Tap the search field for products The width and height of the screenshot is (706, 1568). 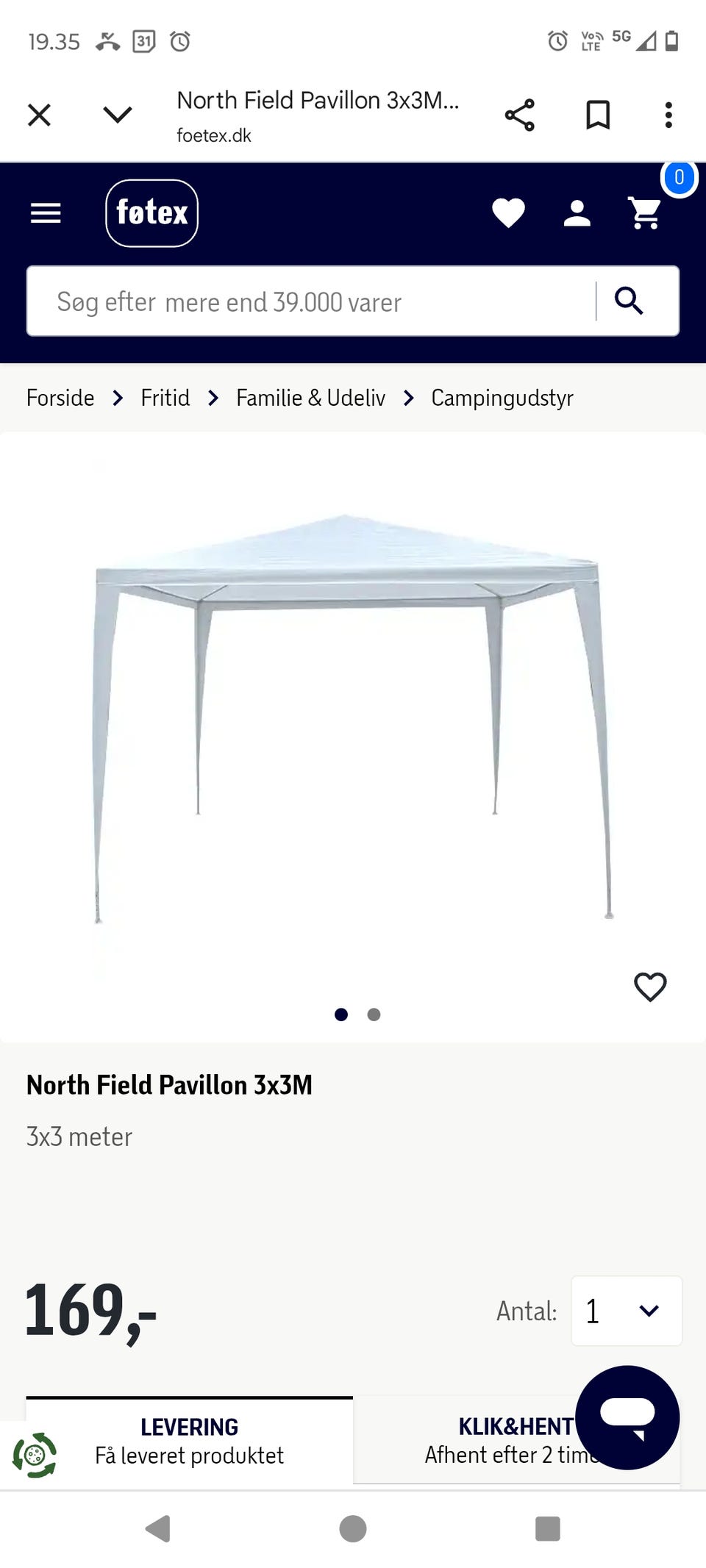(x=309, y=301)
